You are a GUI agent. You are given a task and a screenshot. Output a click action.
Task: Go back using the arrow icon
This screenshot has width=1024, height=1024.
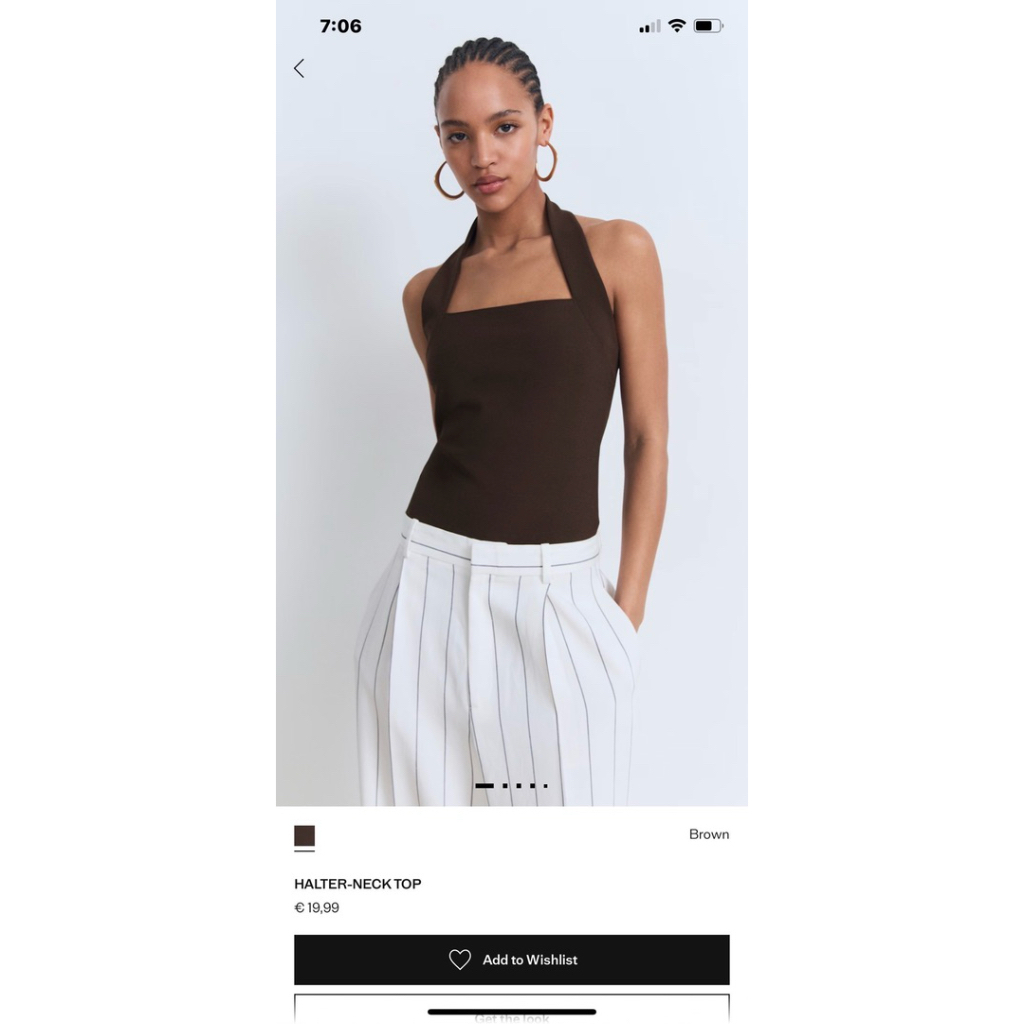(x=299, y=69)
